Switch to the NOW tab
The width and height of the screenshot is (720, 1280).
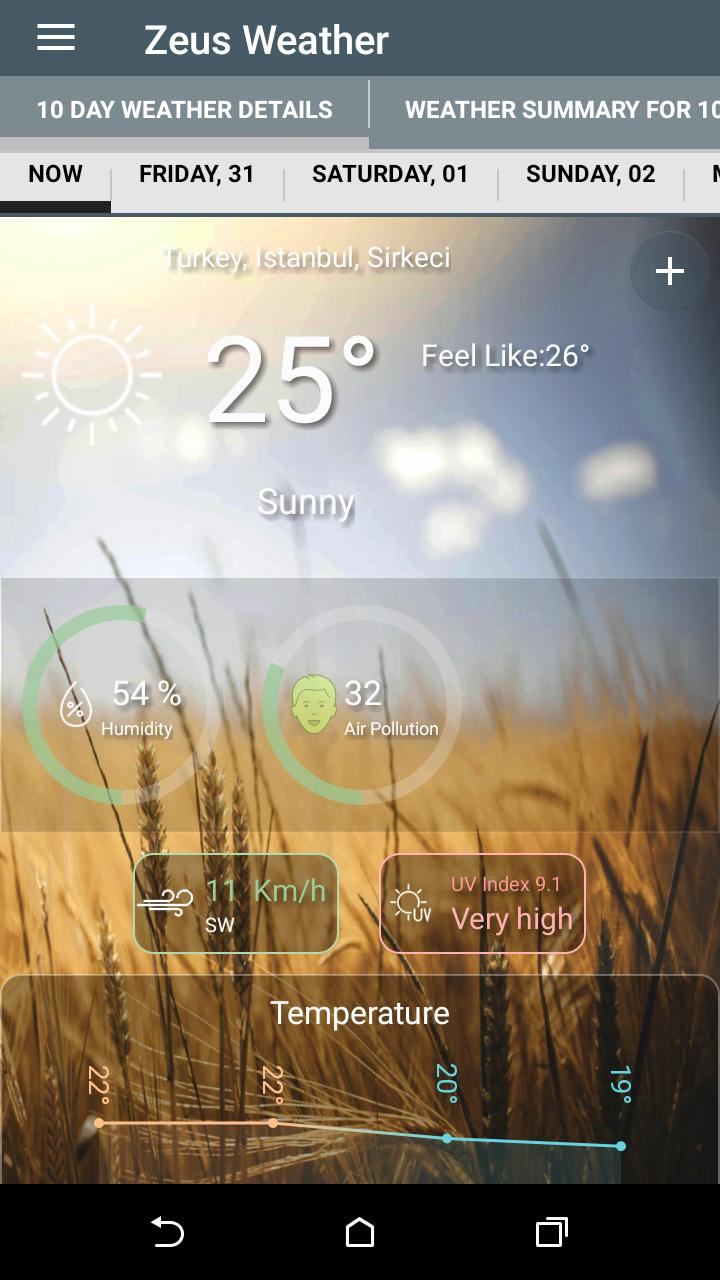point(55,173)
